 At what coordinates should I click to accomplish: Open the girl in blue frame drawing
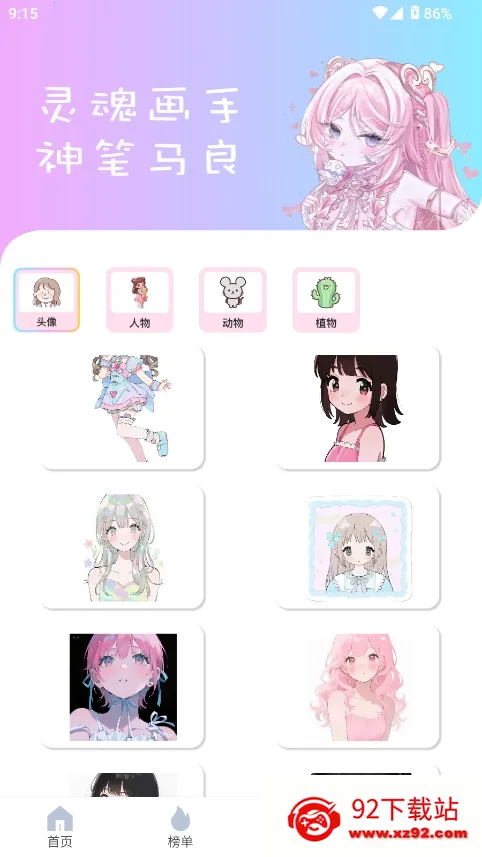358,548
